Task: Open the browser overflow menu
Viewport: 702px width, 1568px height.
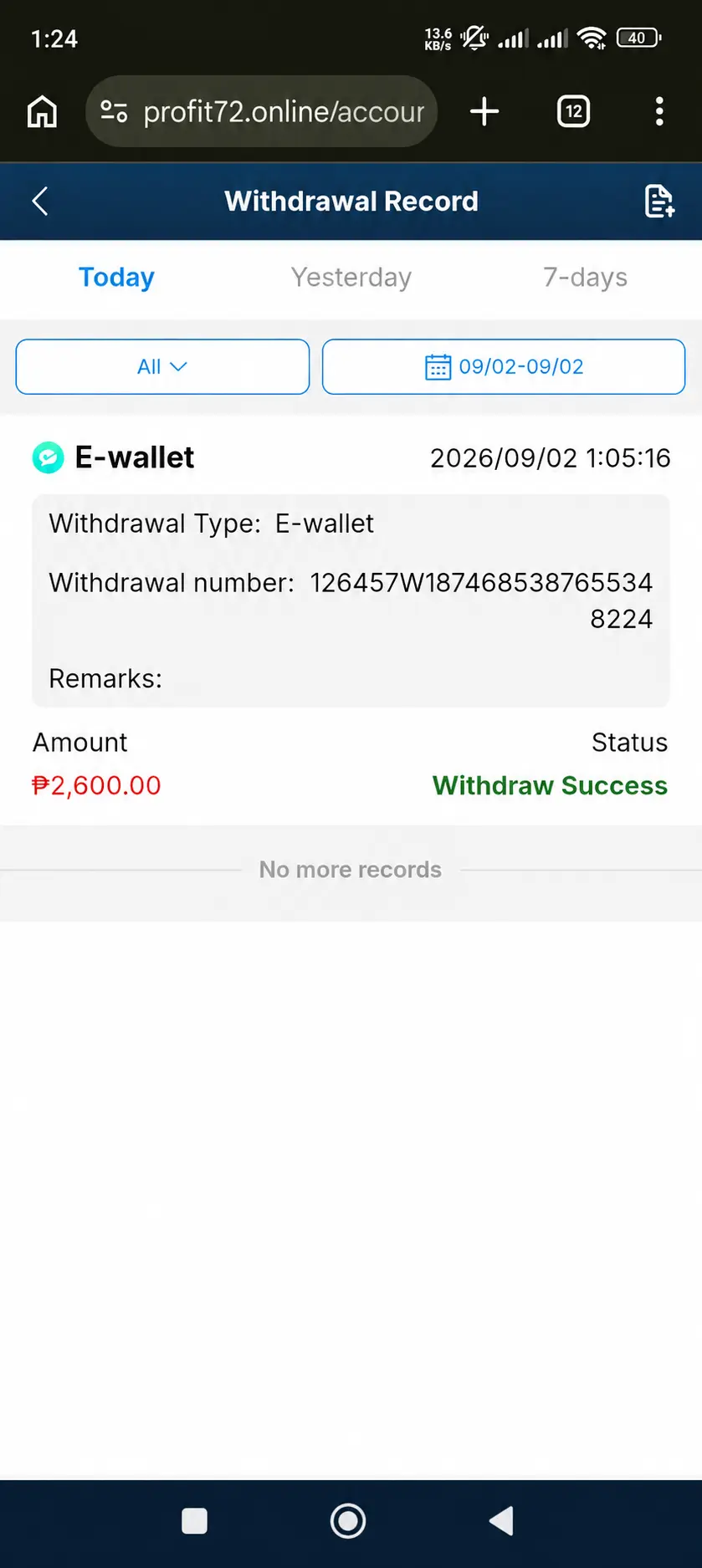Action: pyautogui.click(x=659, y=111)
